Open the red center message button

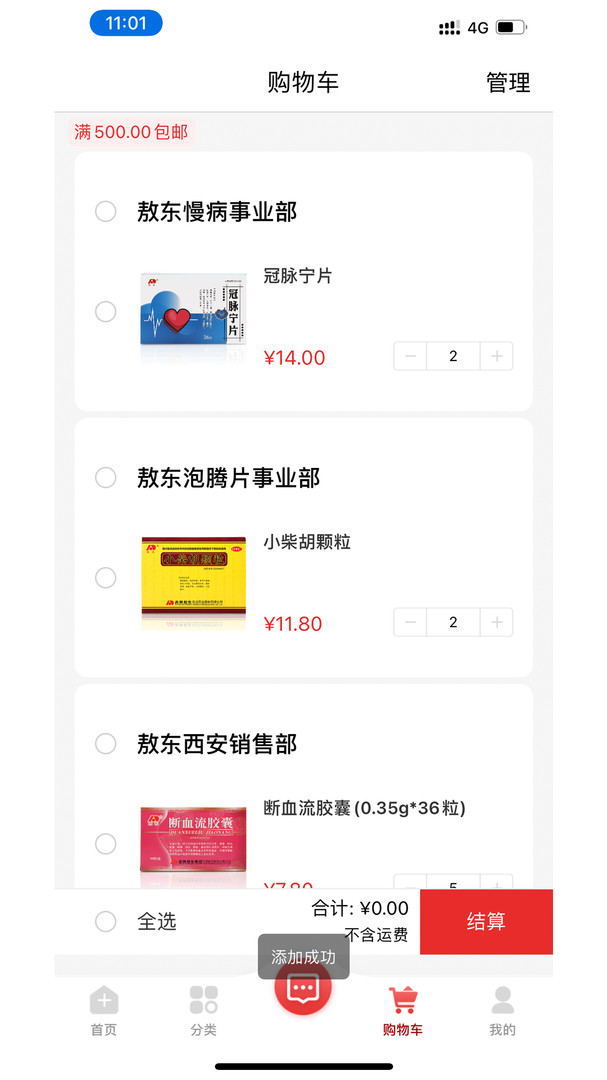tap(303, 989)
